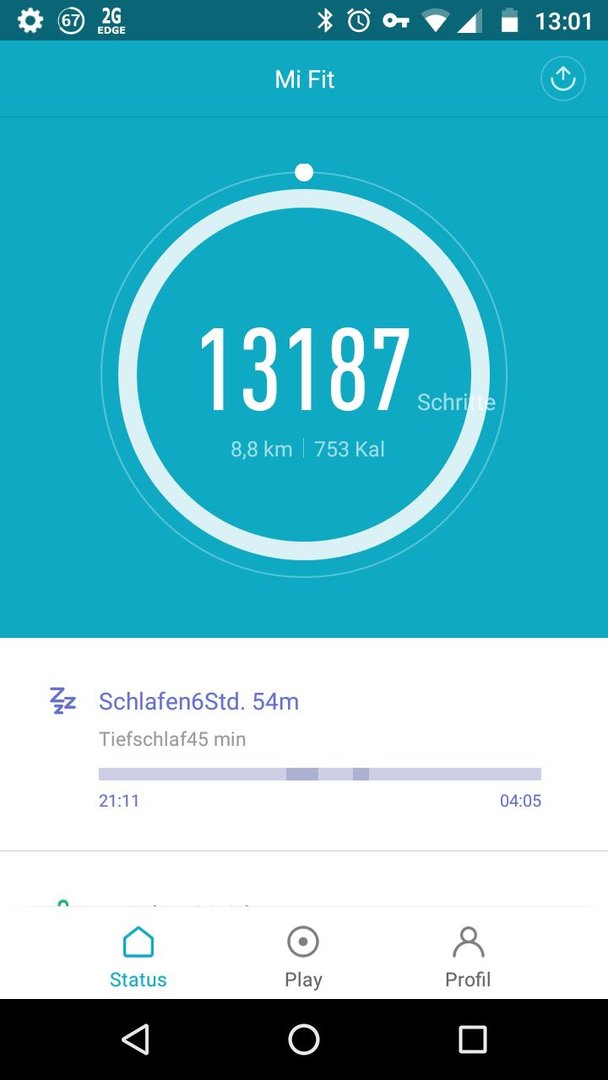Viewport: 608px width, 1080px height.
Task: Tap the system back button
Action: point(136,1039)
